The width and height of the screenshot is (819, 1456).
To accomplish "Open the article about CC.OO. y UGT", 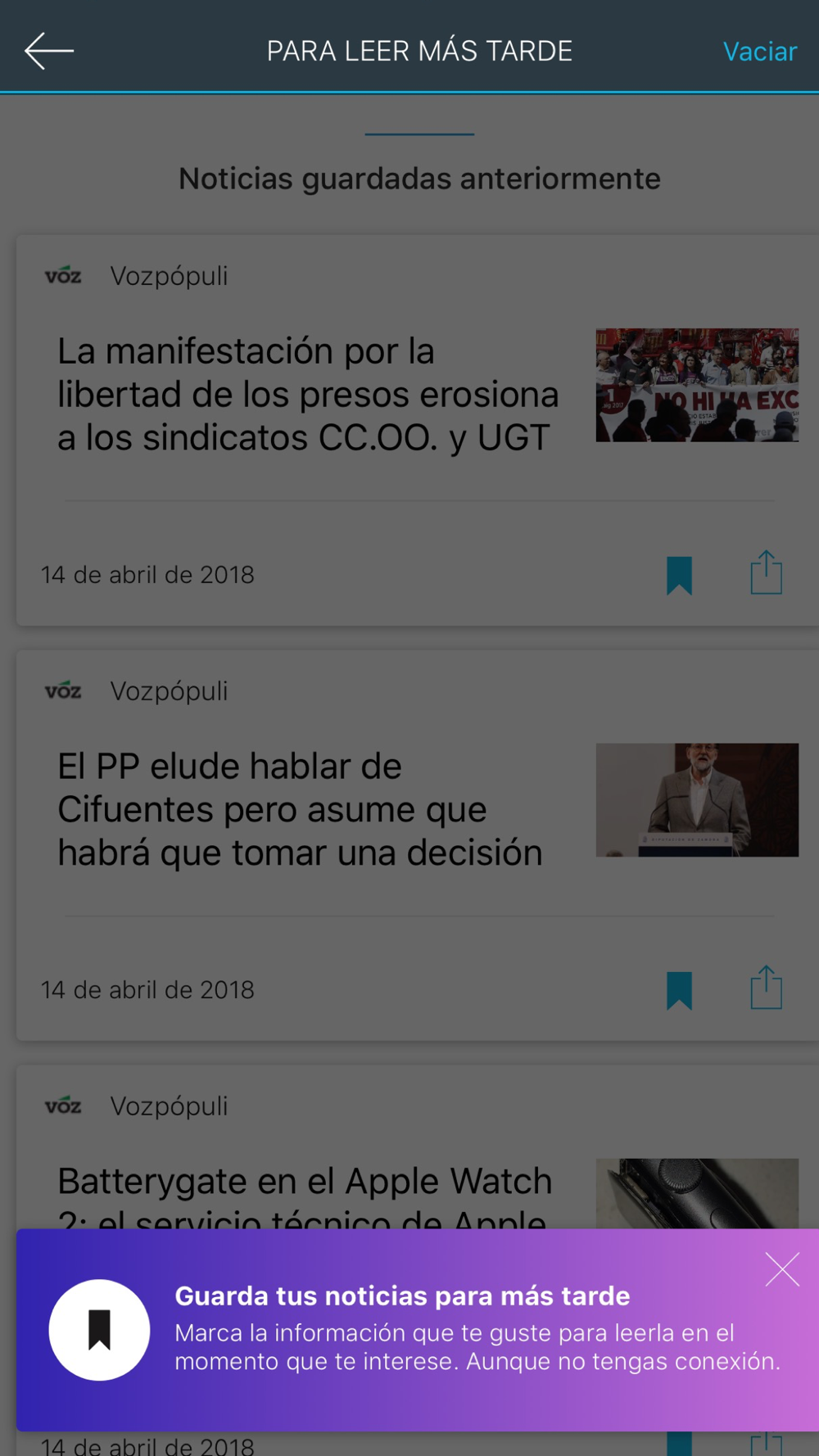I will (x=308, y=395).
